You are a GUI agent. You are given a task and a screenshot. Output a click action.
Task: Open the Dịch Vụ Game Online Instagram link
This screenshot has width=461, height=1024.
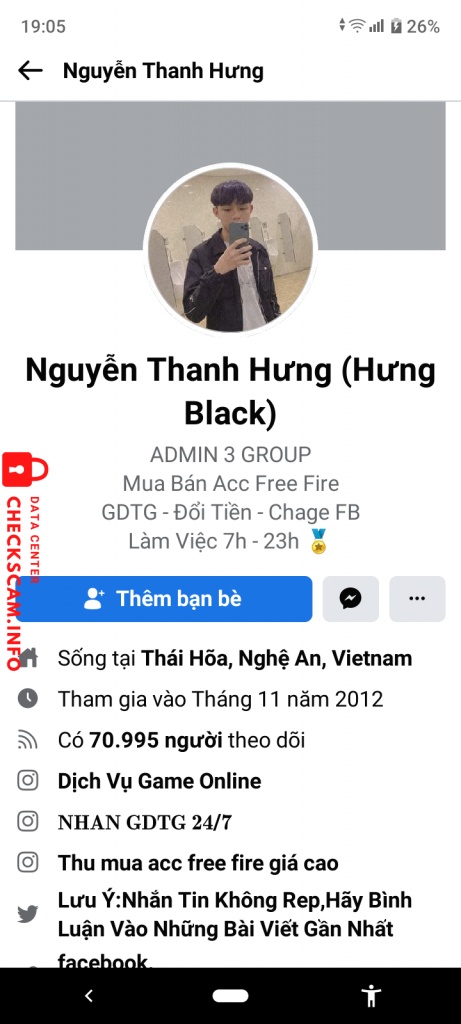[x=159, y=781]
